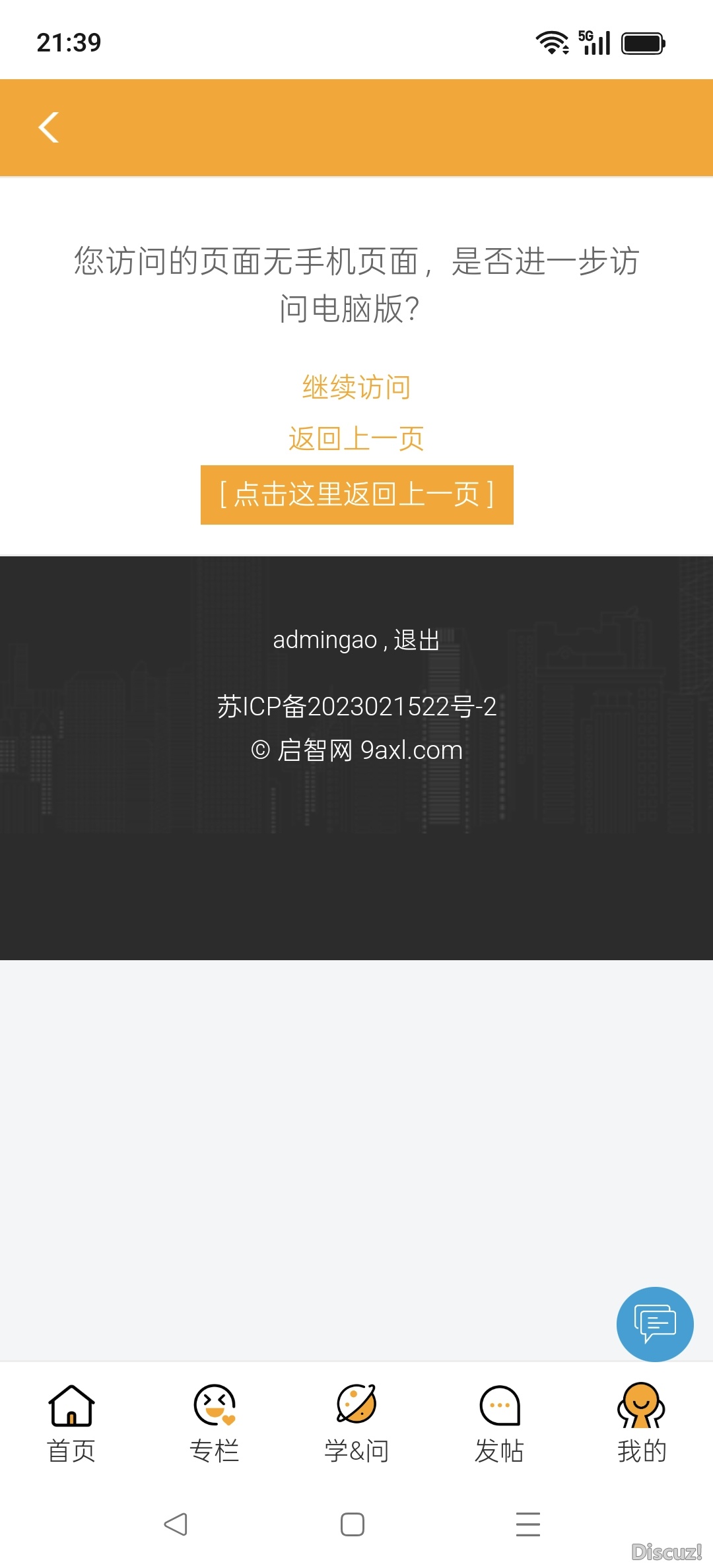Open recent apps from system navigation
This screenshot has width=713, height=1568.
point(527,1524)
